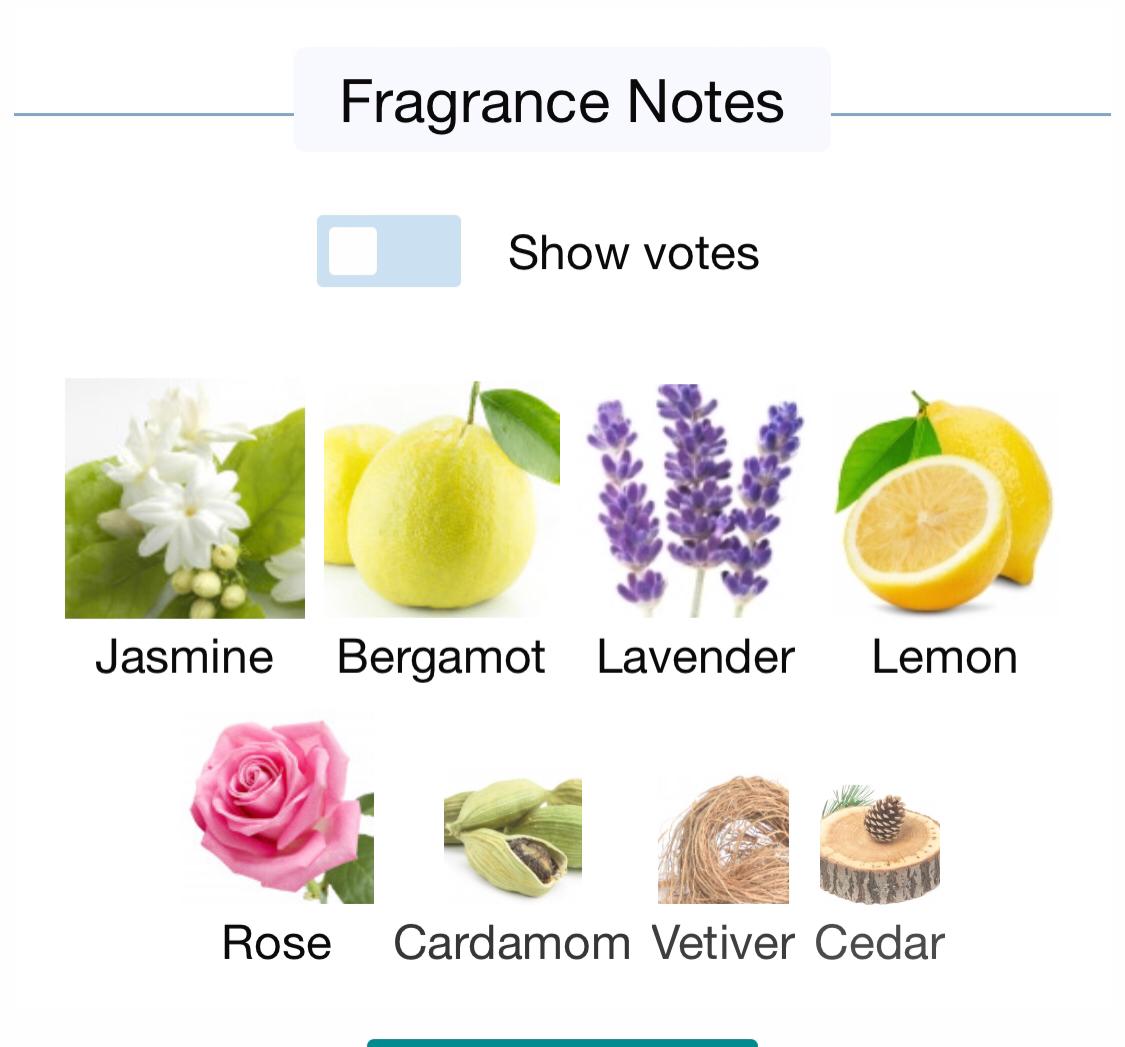Viewport: 1125px width, 1047px height.
Task: View the Vetiver note
Action: (x=723, y=838)
